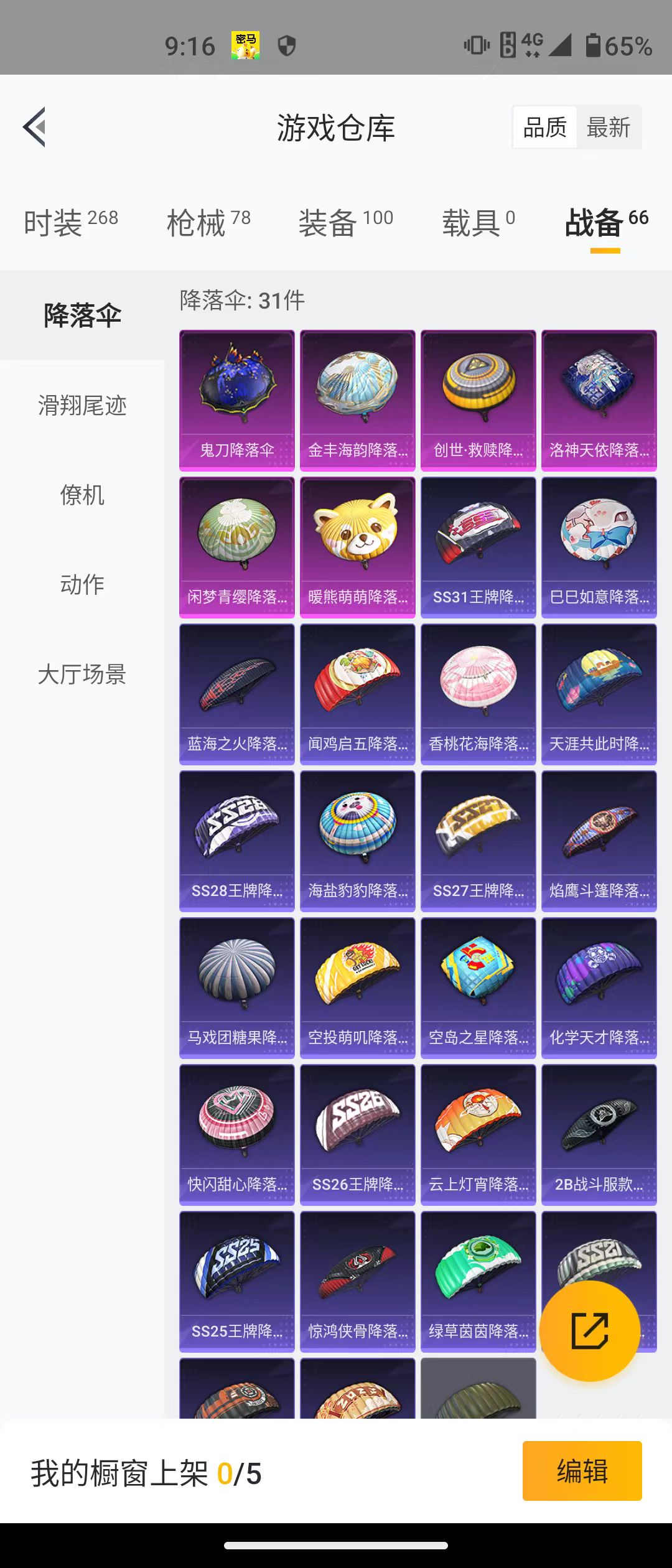This screenshot has height=1568, width=672.
Task: Sort items by 品质
Action: coord(545,128)
